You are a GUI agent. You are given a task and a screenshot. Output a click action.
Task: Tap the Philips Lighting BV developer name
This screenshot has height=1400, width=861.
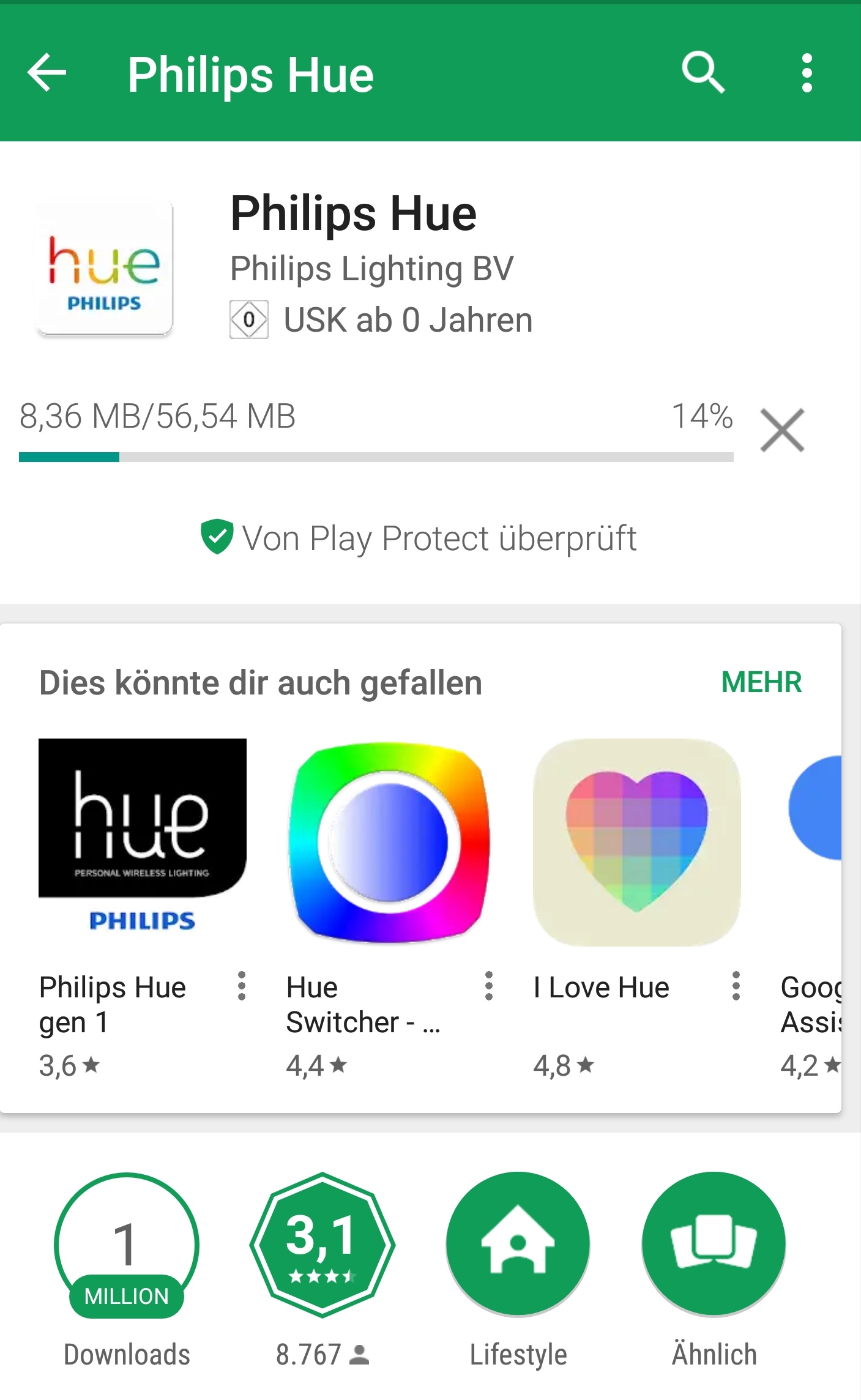pyautogui.click(x=371, y=269)
